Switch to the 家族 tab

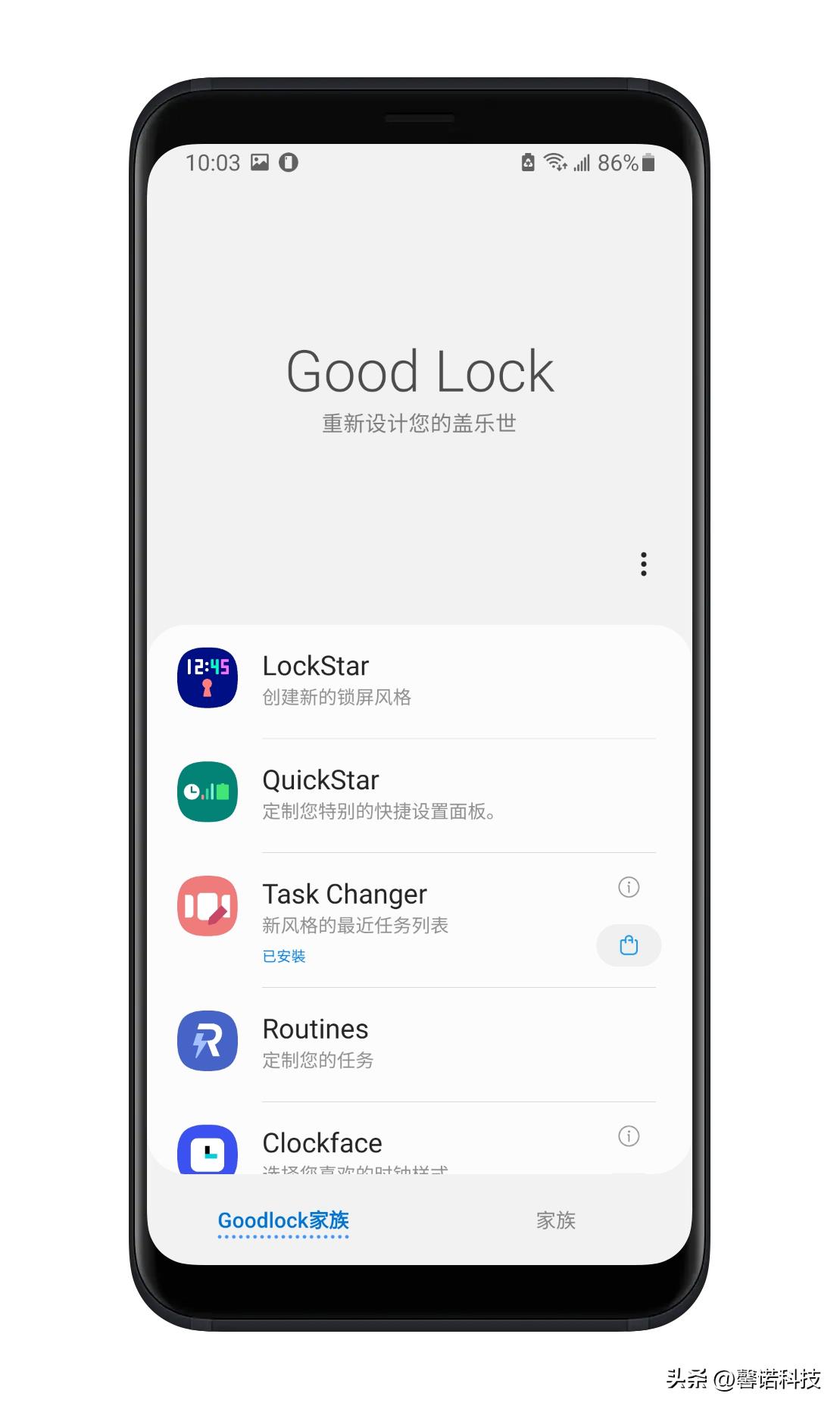555,1220
